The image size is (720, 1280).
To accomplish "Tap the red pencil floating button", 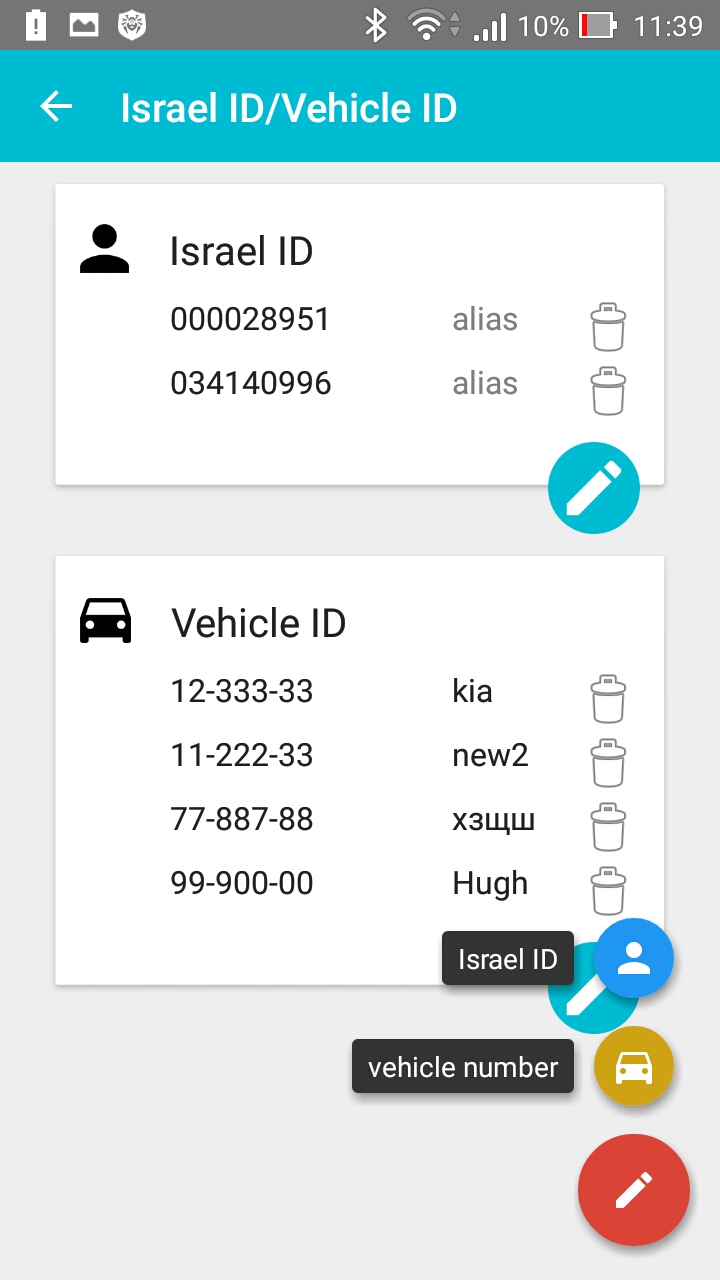I will tap(634, 1190).
